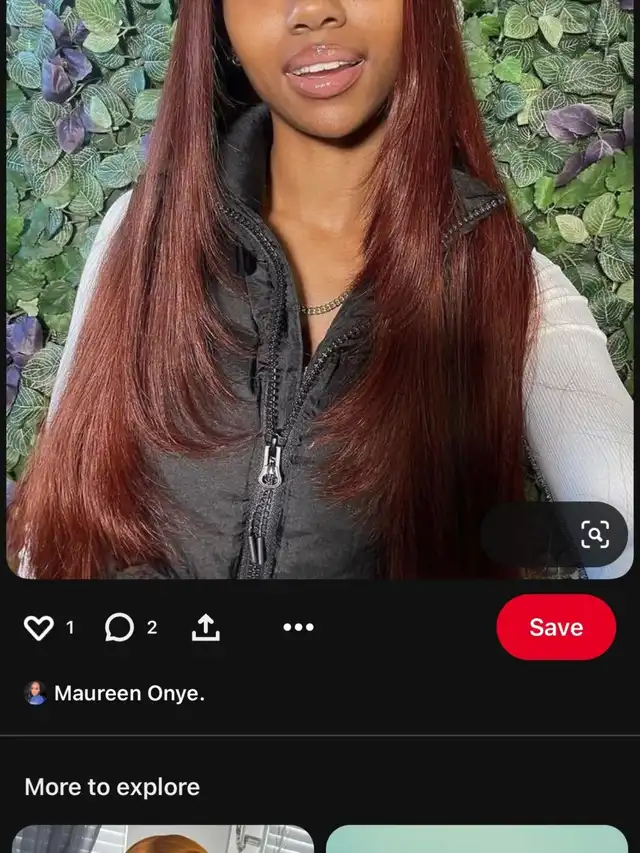This screenshot has height=853, width=640.
Task: Open the left pin under More to explore
Action: tap(163, 839)
